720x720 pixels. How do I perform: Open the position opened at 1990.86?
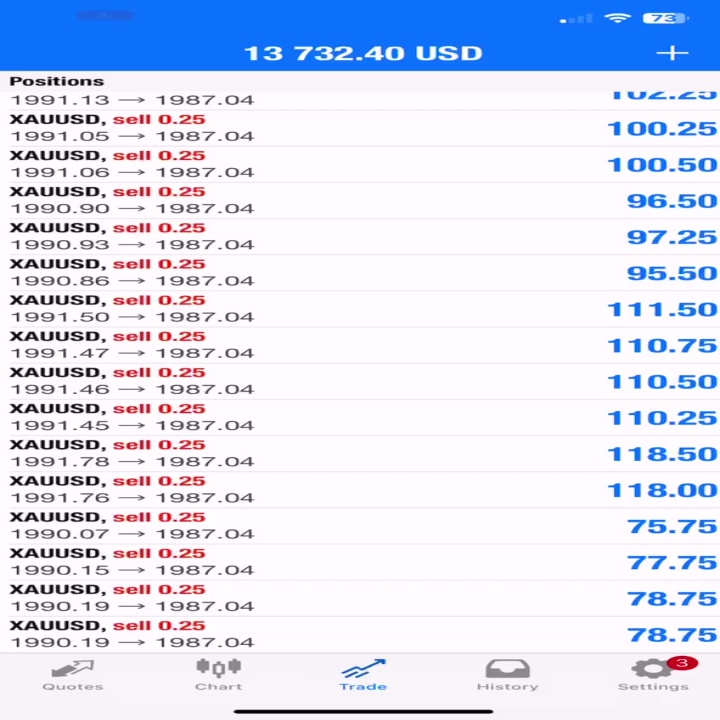click(360, 273)
